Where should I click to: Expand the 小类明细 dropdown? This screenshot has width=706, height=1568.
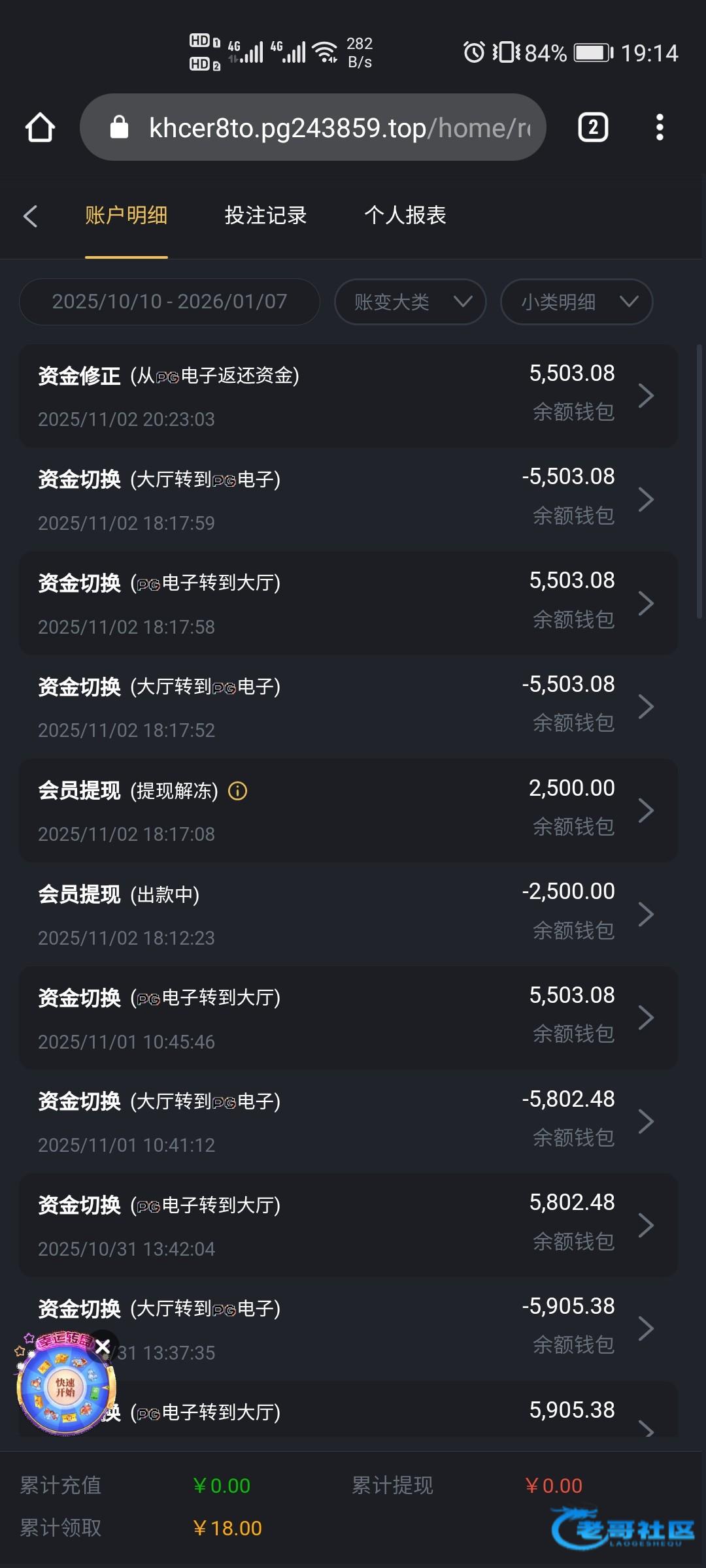pos(576,302)
